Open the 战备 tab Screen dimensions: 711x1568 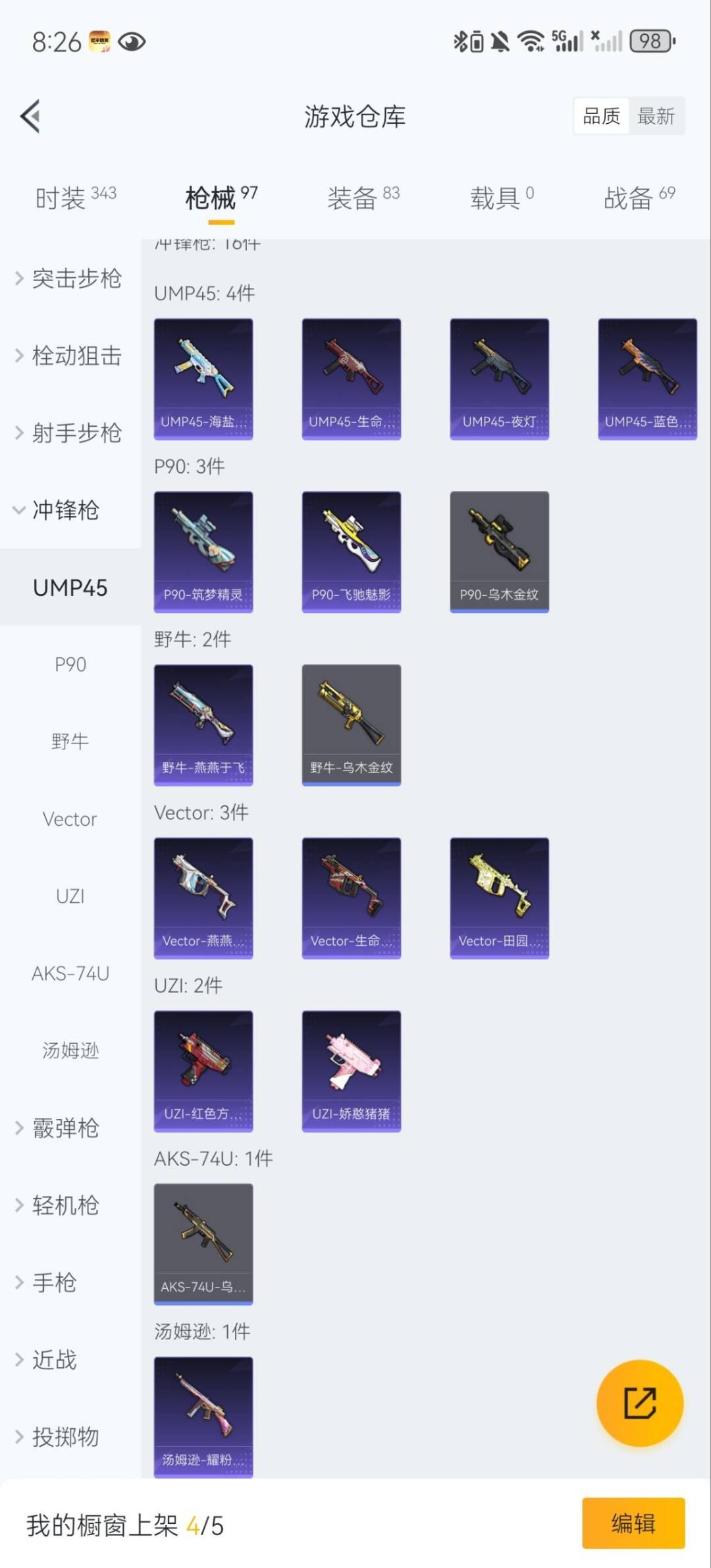pos(639,197)
